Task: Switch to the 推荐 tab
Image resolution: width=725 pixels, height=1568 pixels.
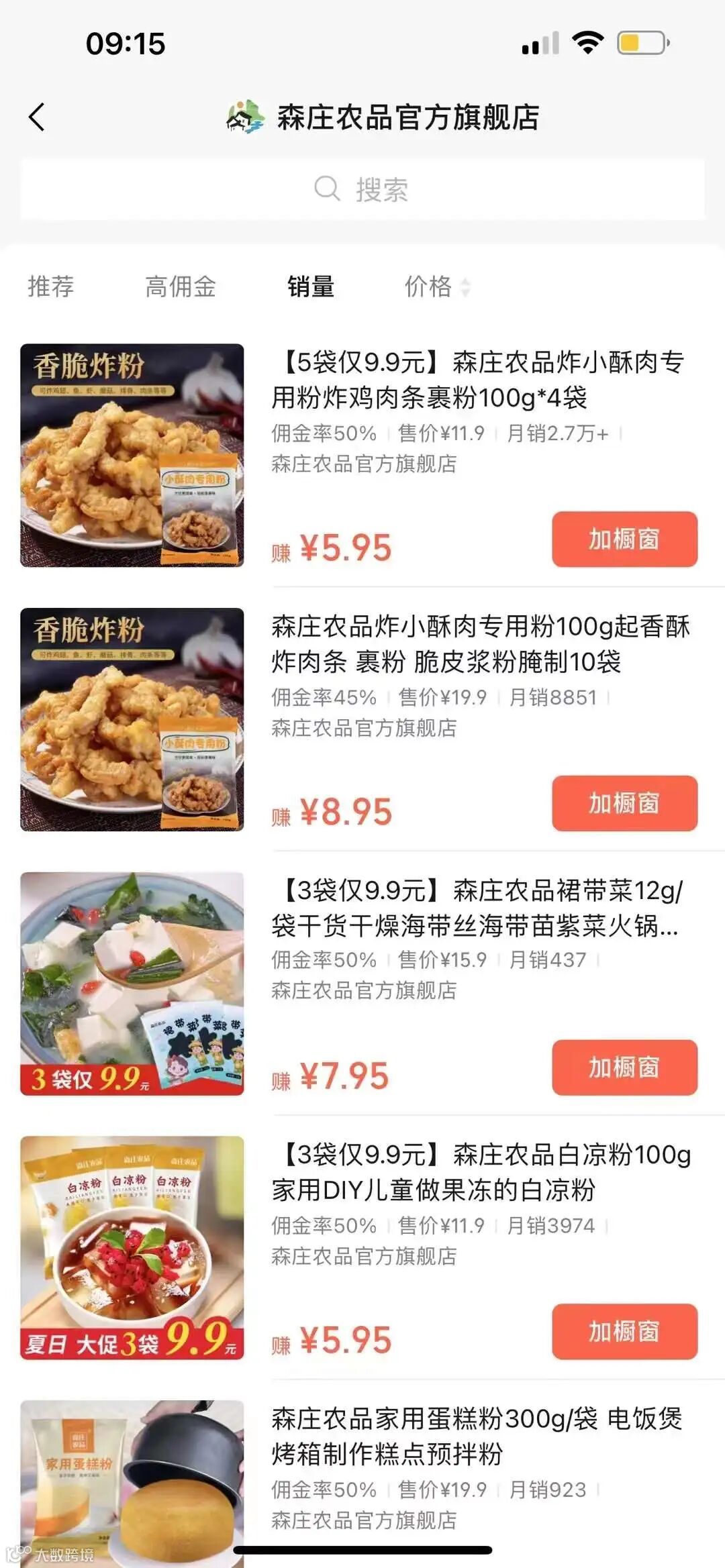Action: click(51, 286)
